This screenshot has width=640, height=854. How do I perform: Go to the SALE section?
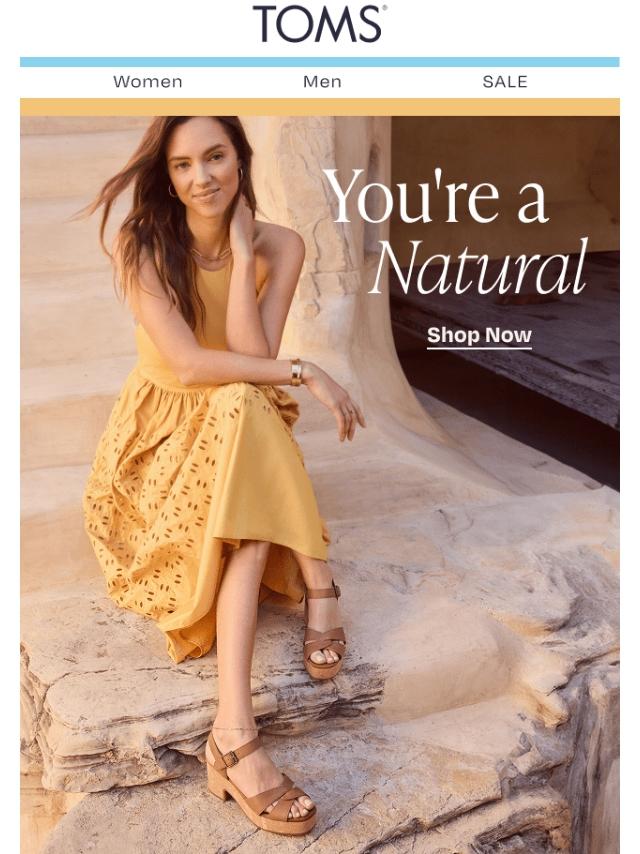(x=504, y=82)
